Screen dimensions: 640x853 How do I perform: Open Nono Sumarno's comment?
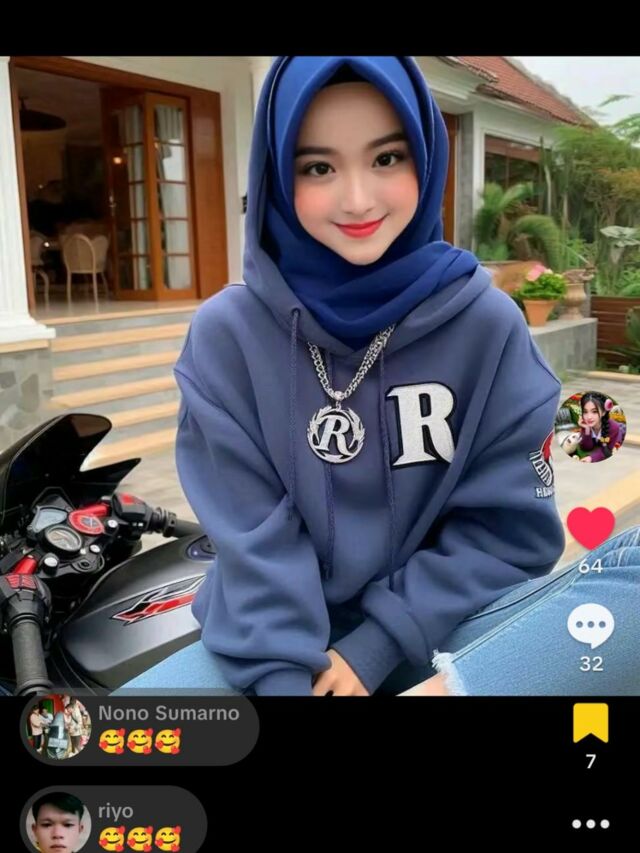point(140,727)
